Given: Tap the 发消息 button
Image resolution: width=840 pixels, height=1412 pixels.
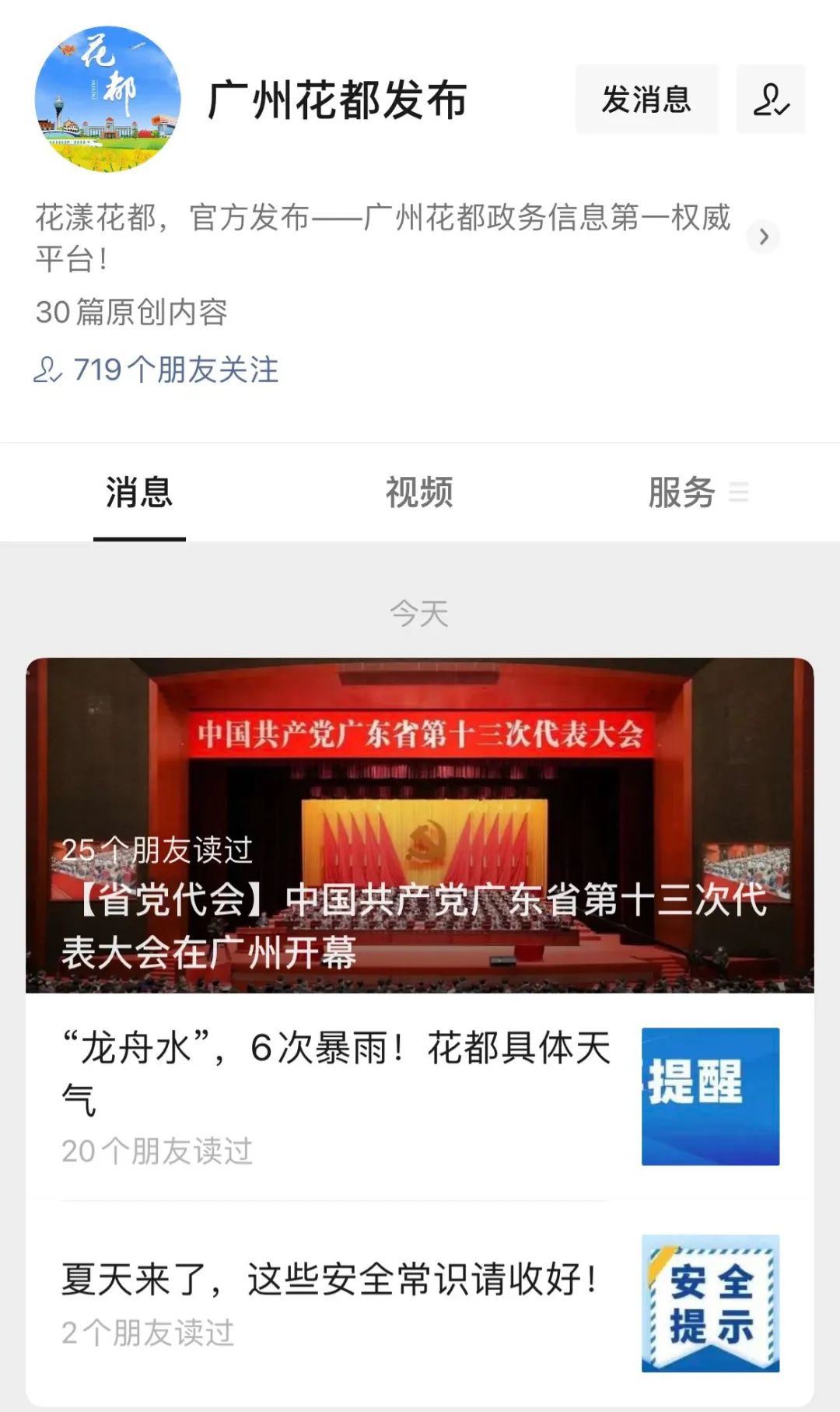Looking at the screenshot, I should (x=646, y=100).
